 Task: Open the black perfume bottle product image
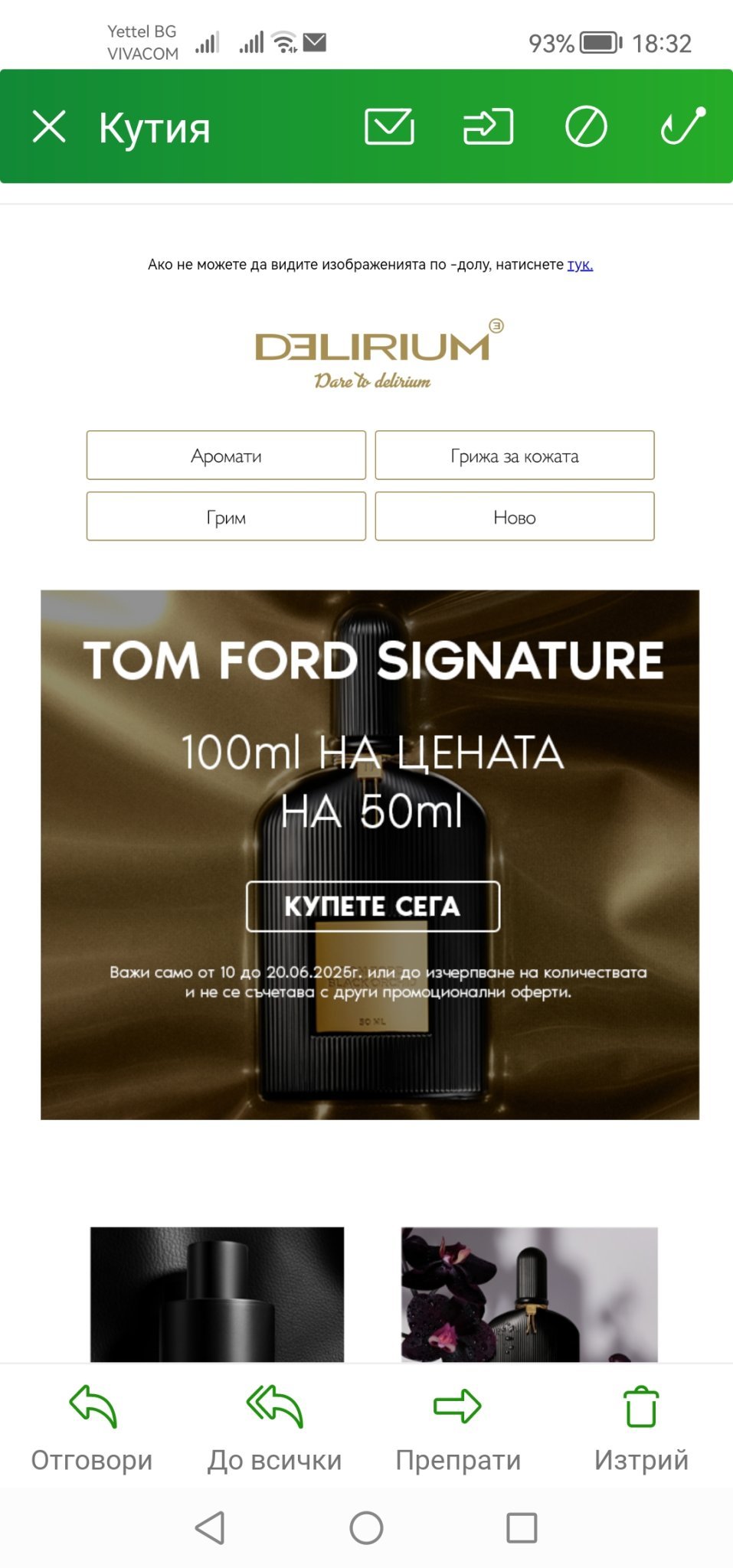click(x=217, y=1294)
